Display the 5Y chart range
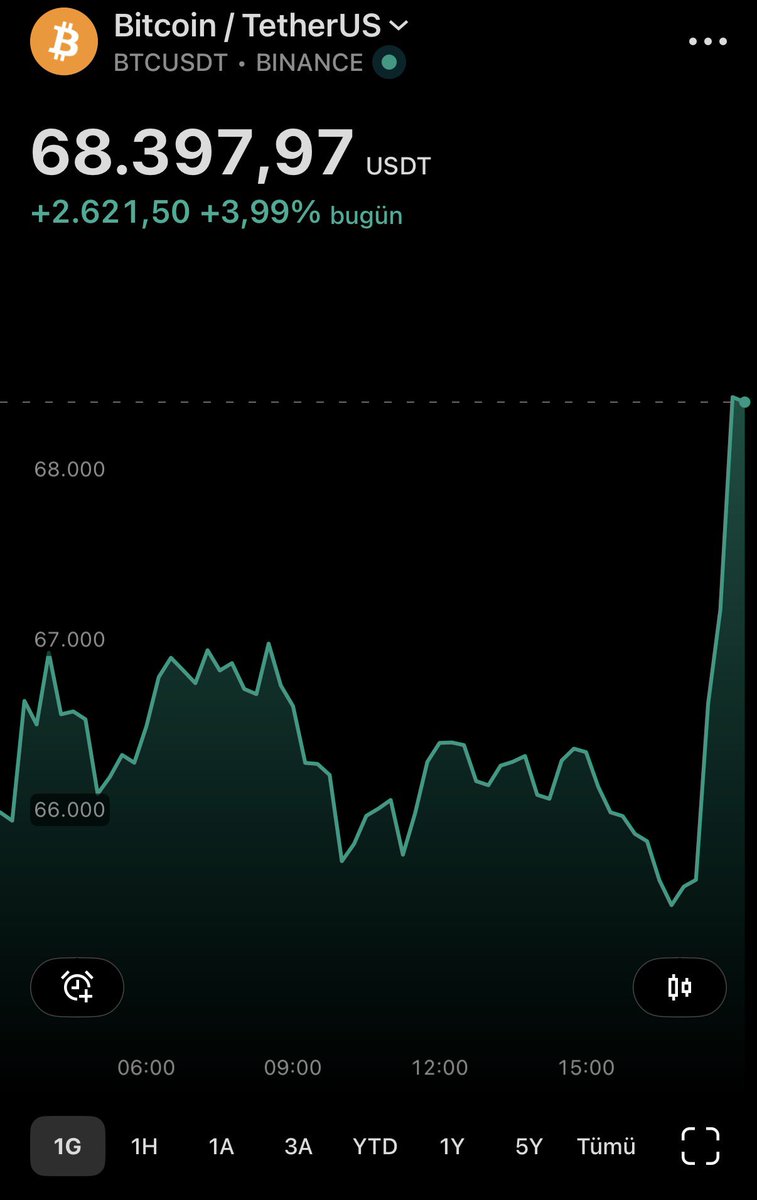The image size is (757, 1200). click(x=529, y=1146)
